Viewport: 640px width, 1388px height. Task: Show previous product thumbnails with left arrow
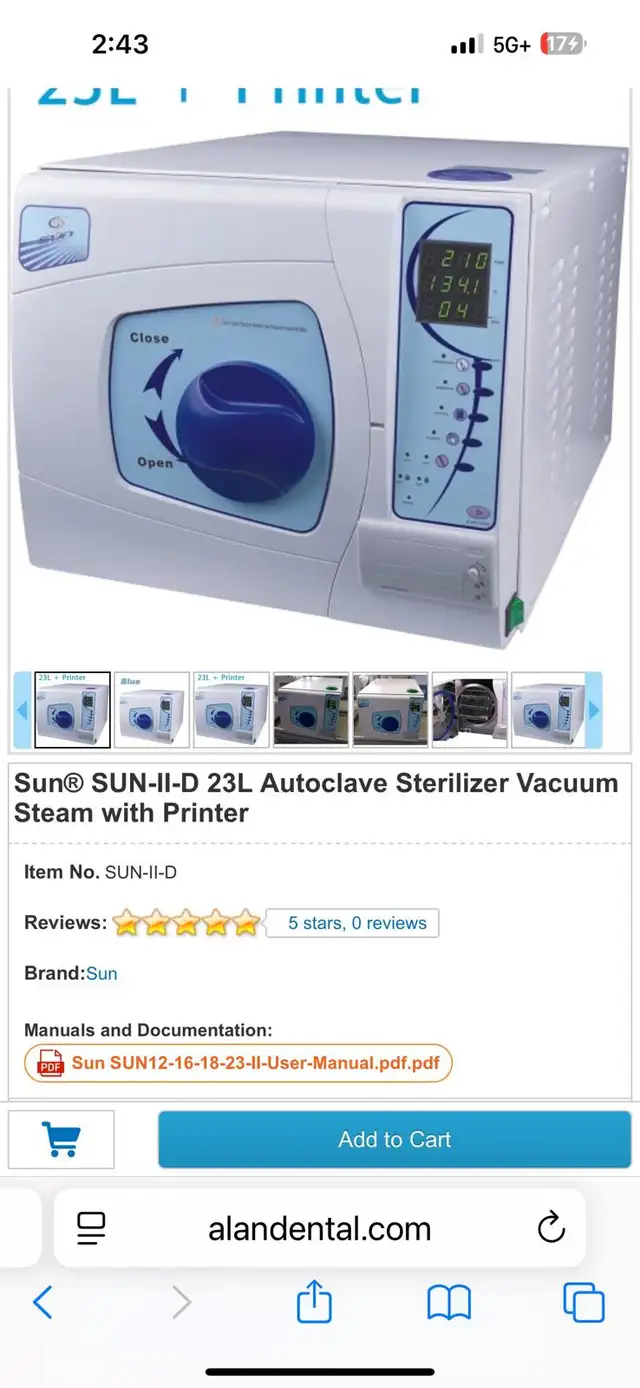pyautogui.click(x=22, y=710)
